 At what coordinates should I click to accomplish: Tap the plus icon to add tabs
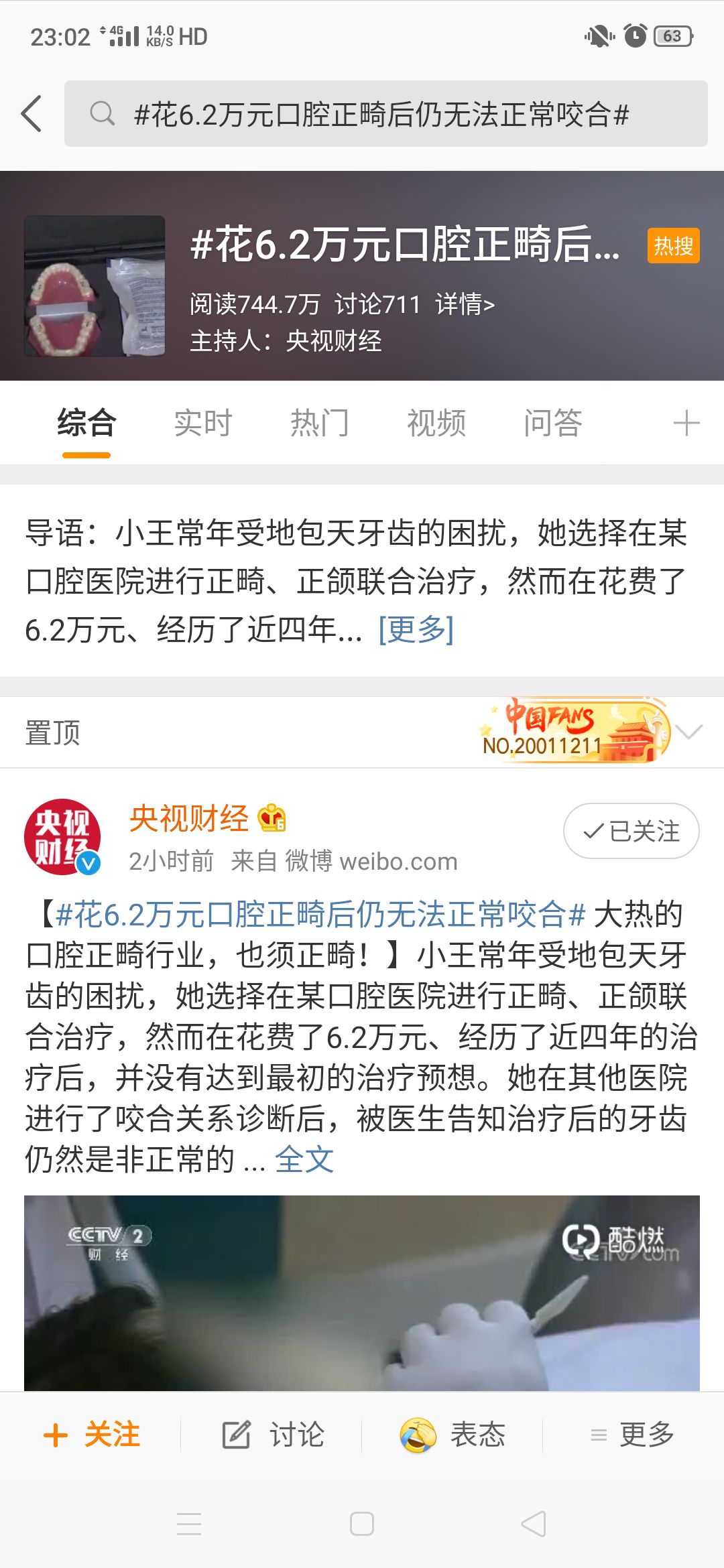[686, 423]
